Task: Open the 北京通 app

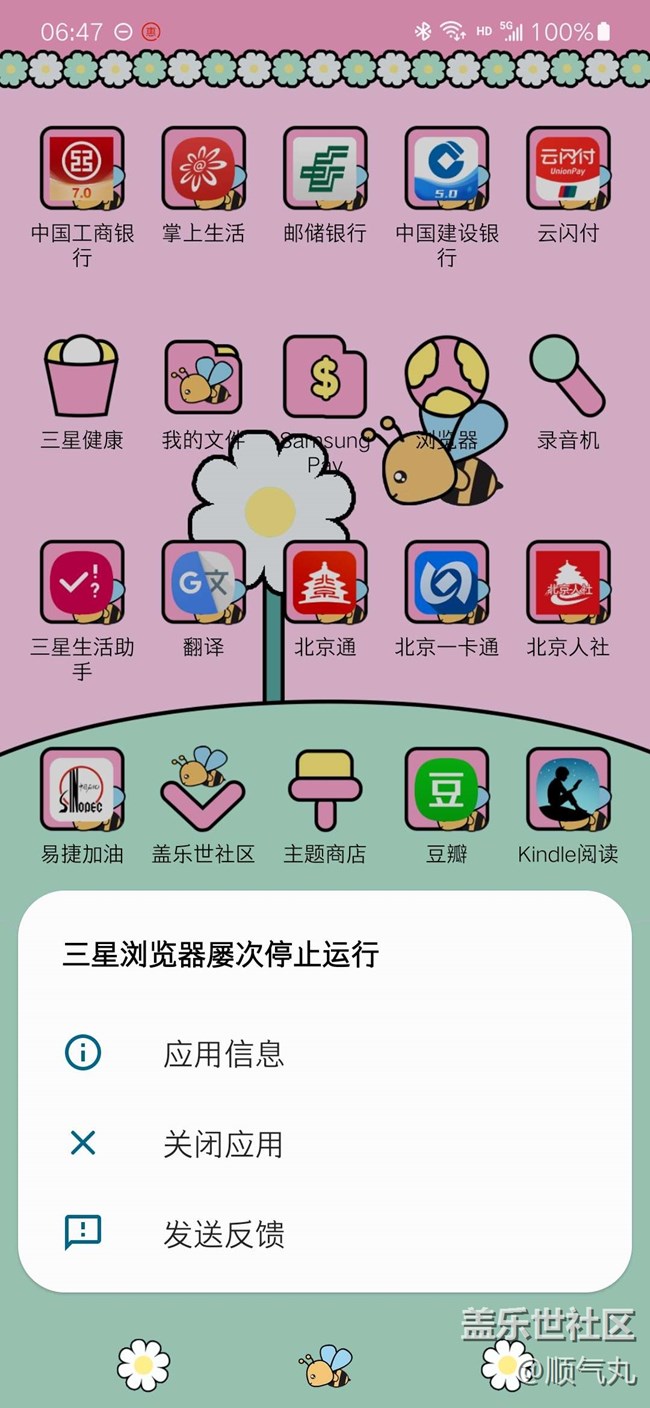Action: (325, 582)
